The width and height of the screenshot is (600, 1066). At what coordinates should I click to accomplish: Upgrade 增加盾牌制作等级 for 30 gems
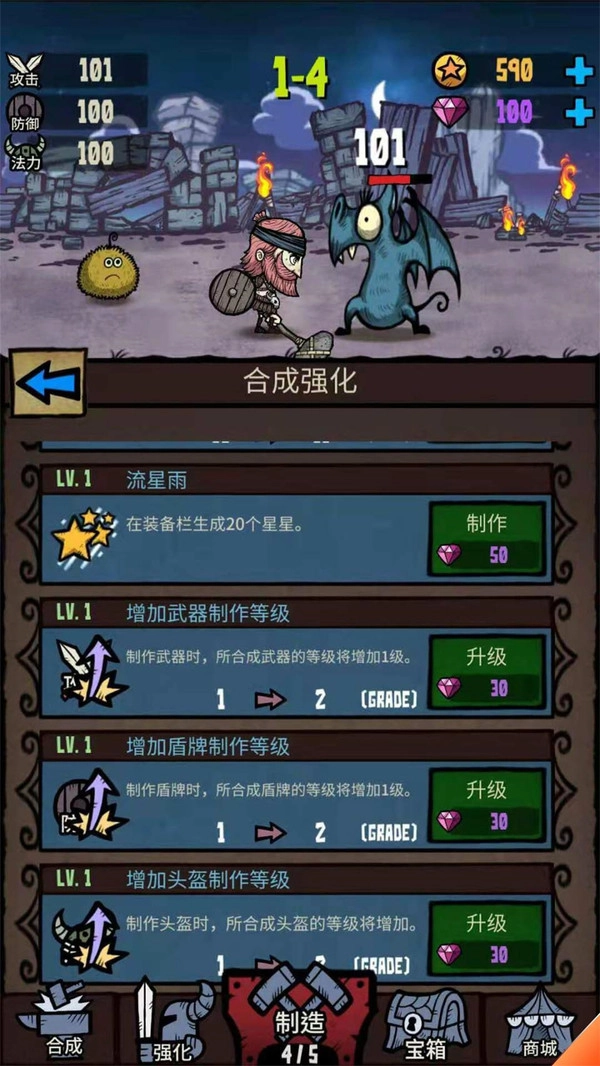coord(486,803)
